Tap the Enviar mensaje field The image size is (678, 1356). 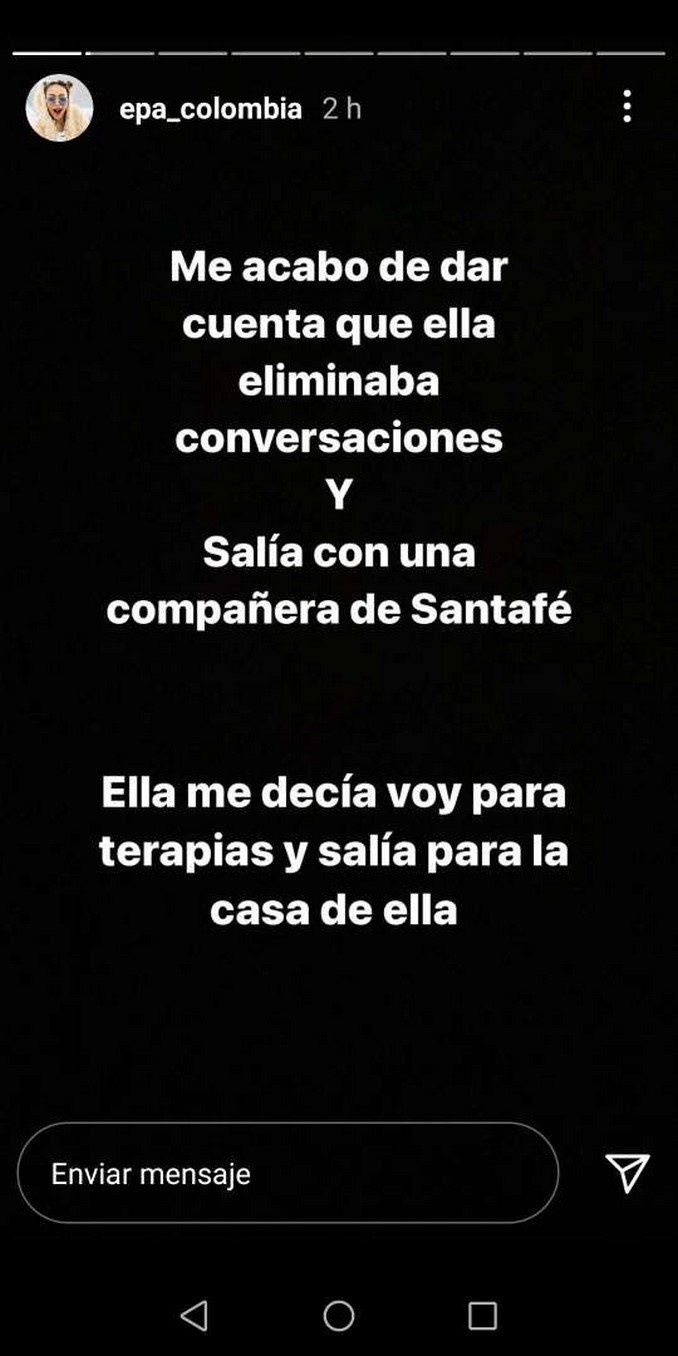click(287, 1173)
